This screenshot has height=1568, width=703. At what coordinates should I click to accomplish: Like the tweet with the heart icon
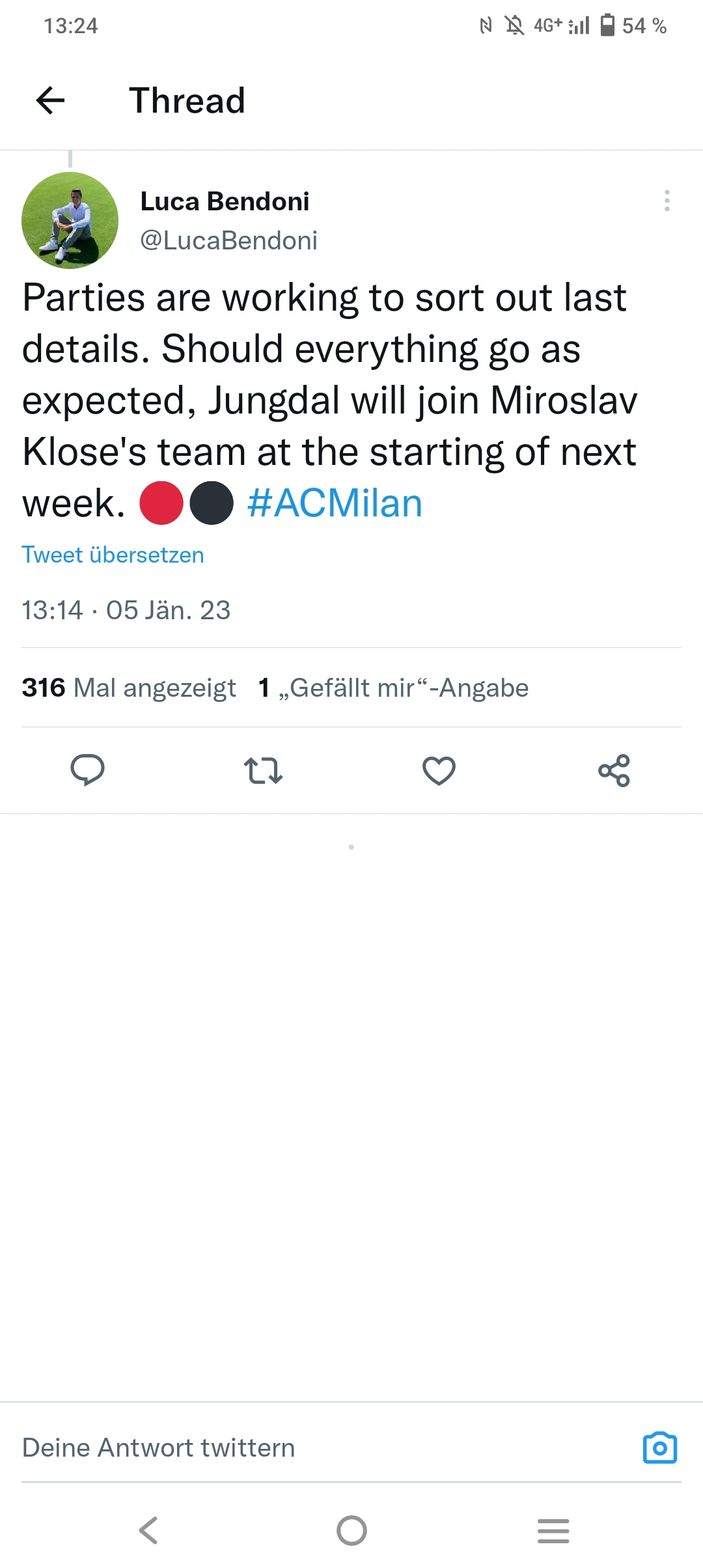click(x=439, y=770)
